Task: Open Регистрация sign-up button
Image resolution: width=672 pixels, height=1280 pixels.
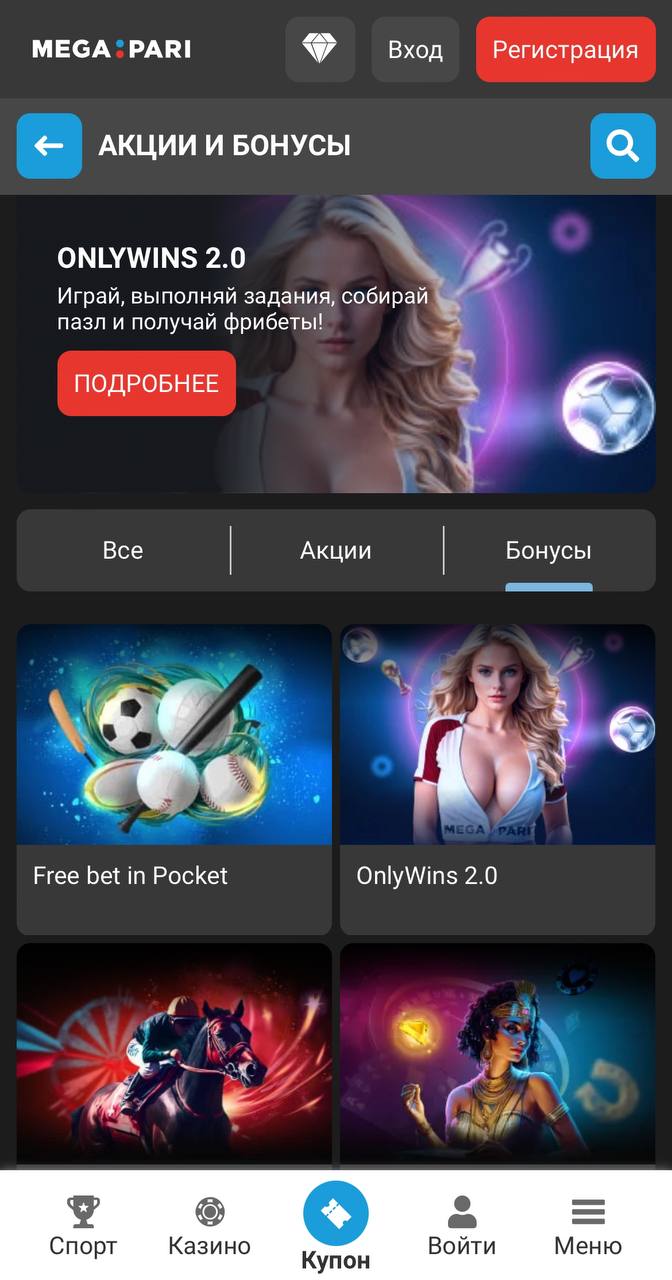Action: tap(565, 49)
